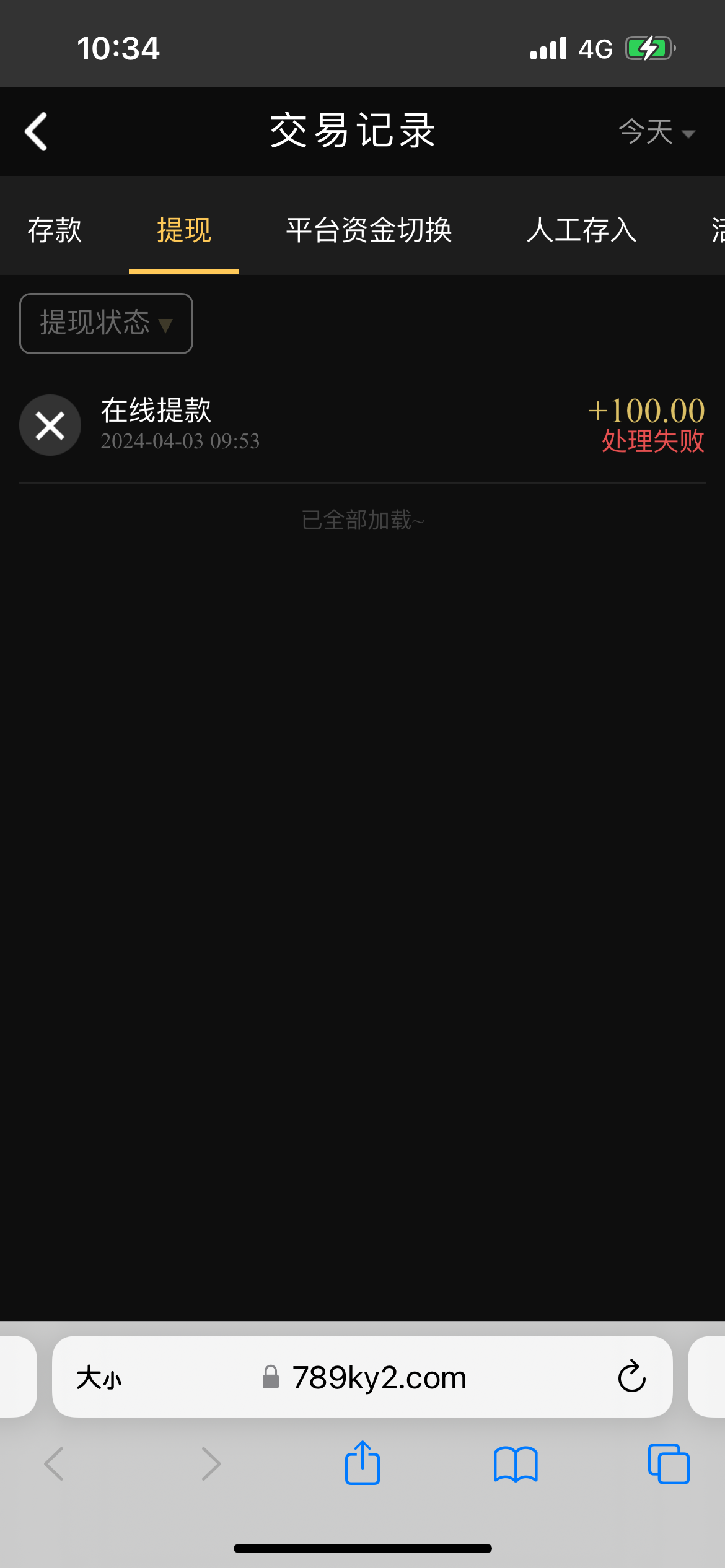
Task: Open the 在线提款 failed transaction record
Action: 362,425
